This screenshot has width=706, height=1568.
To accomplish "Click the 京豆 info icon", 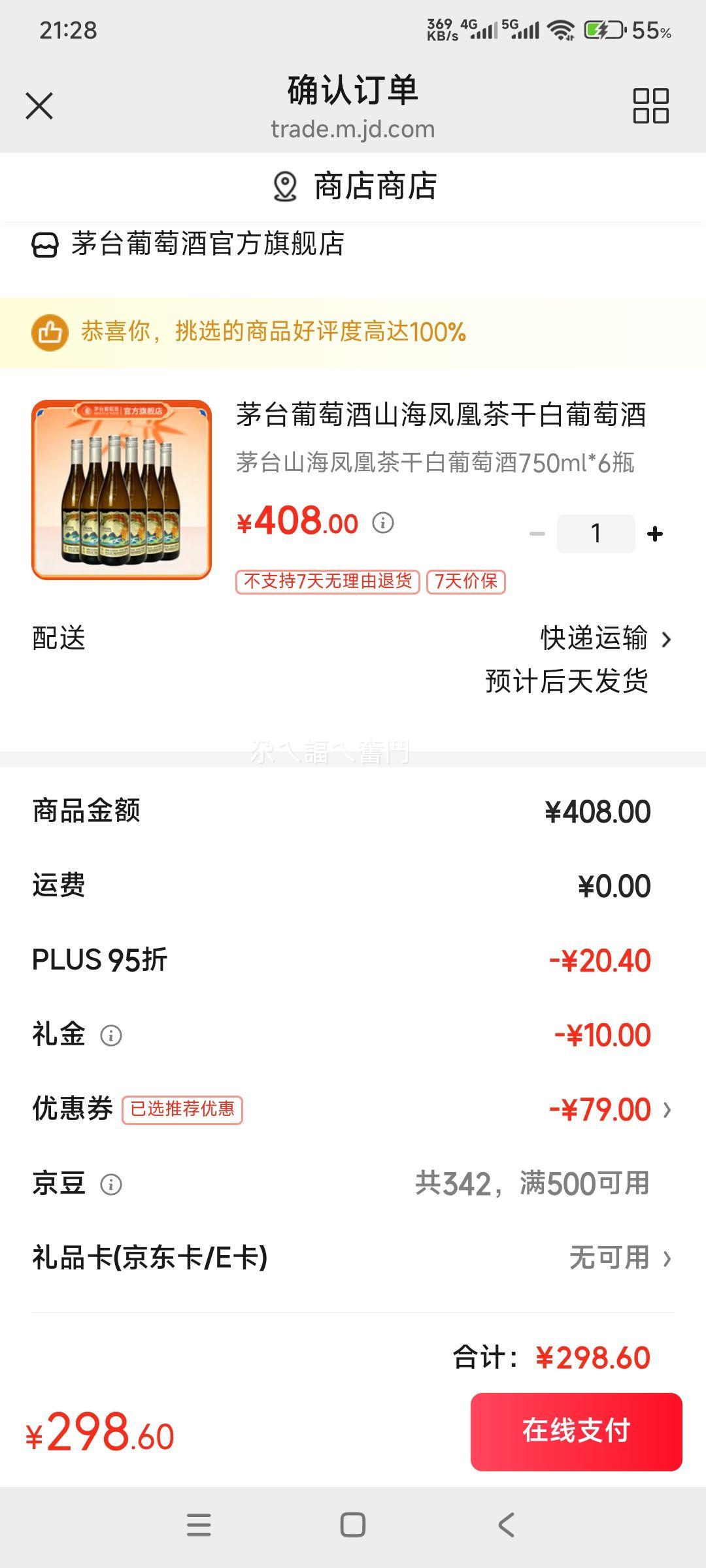I will coord(112,1184).
